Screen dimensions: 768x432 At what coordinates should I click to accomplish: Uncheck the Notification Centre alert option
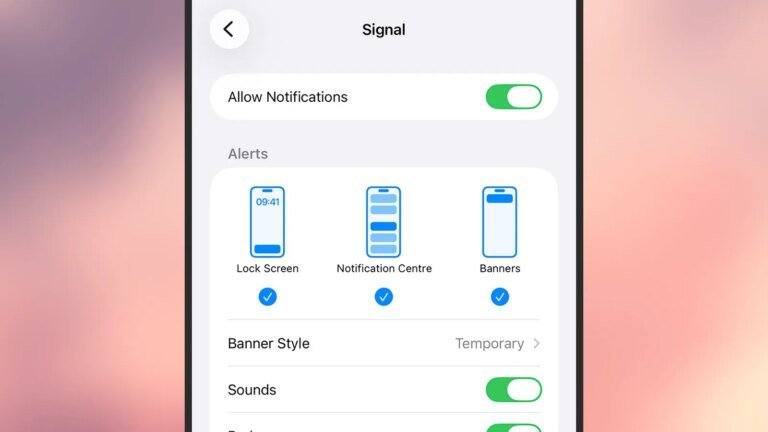pos(383,296)
